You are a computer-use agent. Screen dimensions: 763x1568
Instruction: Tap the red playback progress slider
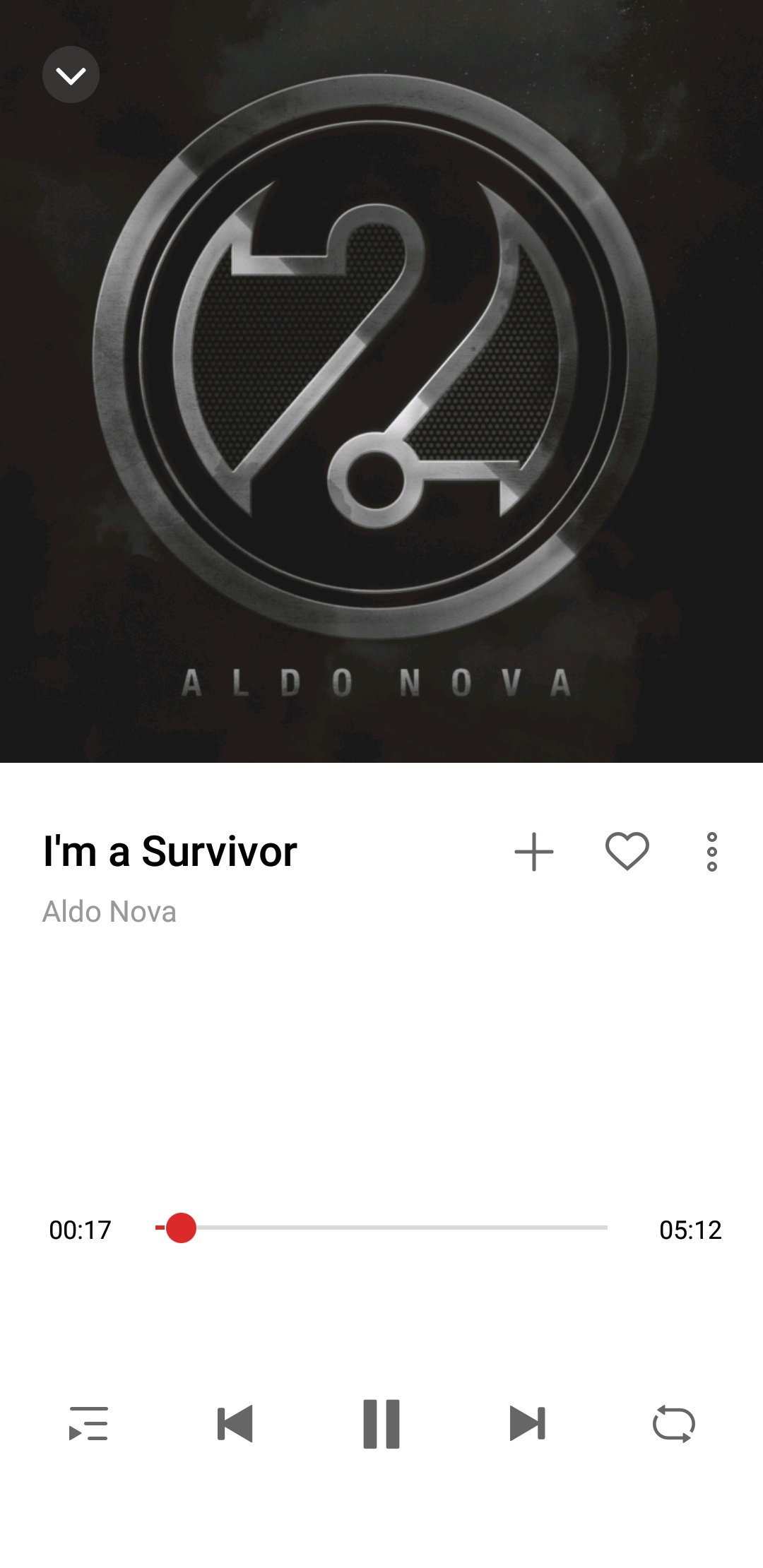(181, 1228)
